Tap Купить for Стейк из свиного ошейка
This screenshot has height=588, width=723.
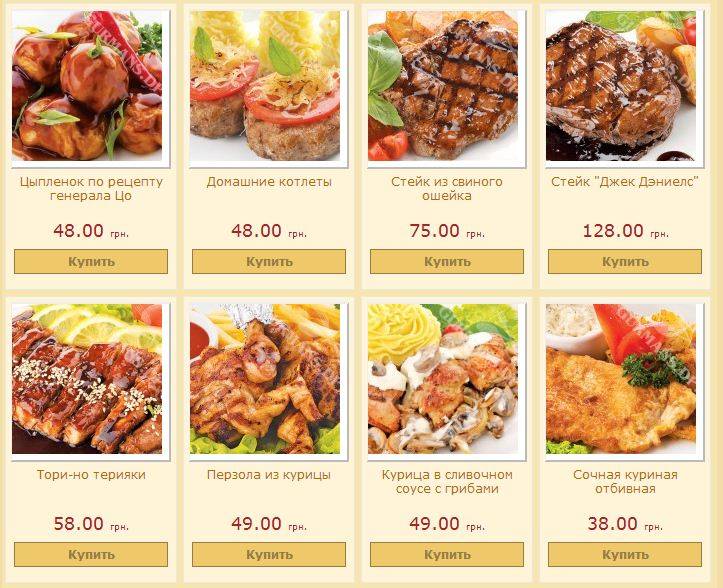click(x=447, y=262)
